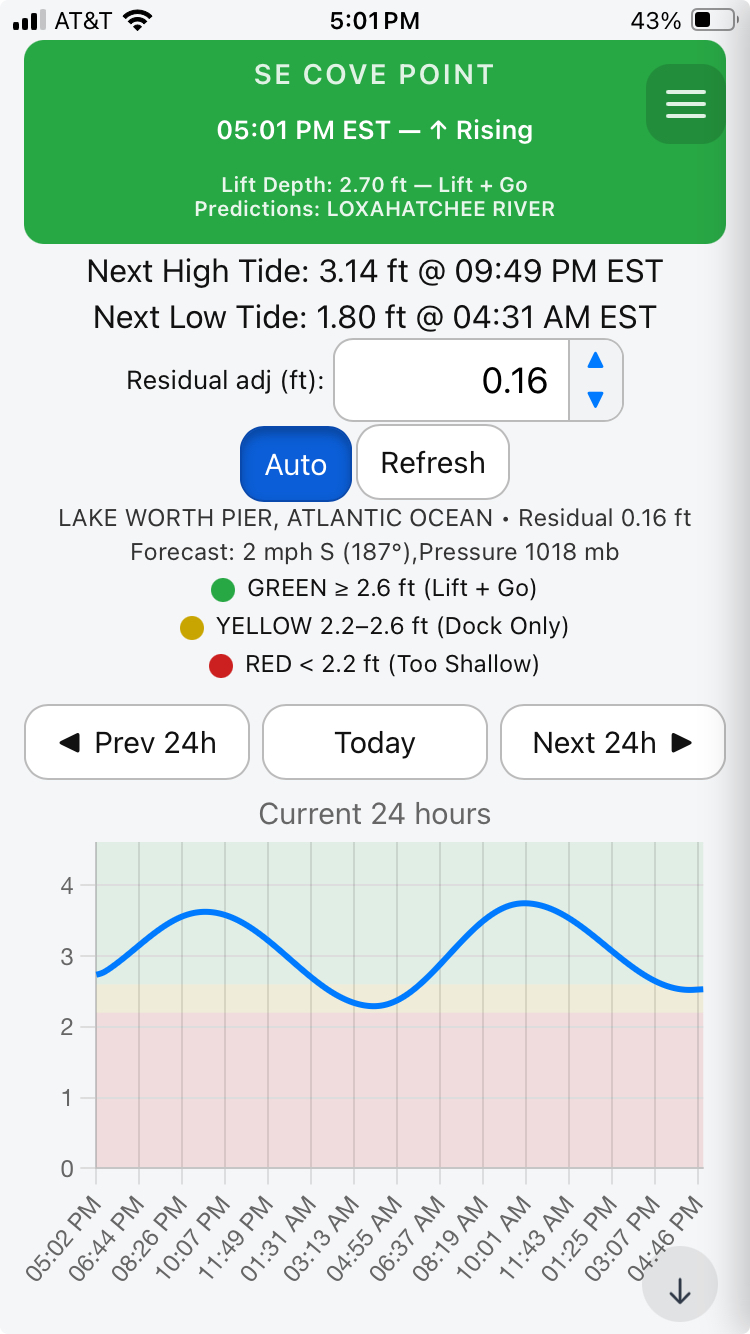The height and width of the screenshot is (1334, 750).
Task: Decrement Residual adj with down stepper arrow
Action: pyautogui.click(x=596, y=398)
